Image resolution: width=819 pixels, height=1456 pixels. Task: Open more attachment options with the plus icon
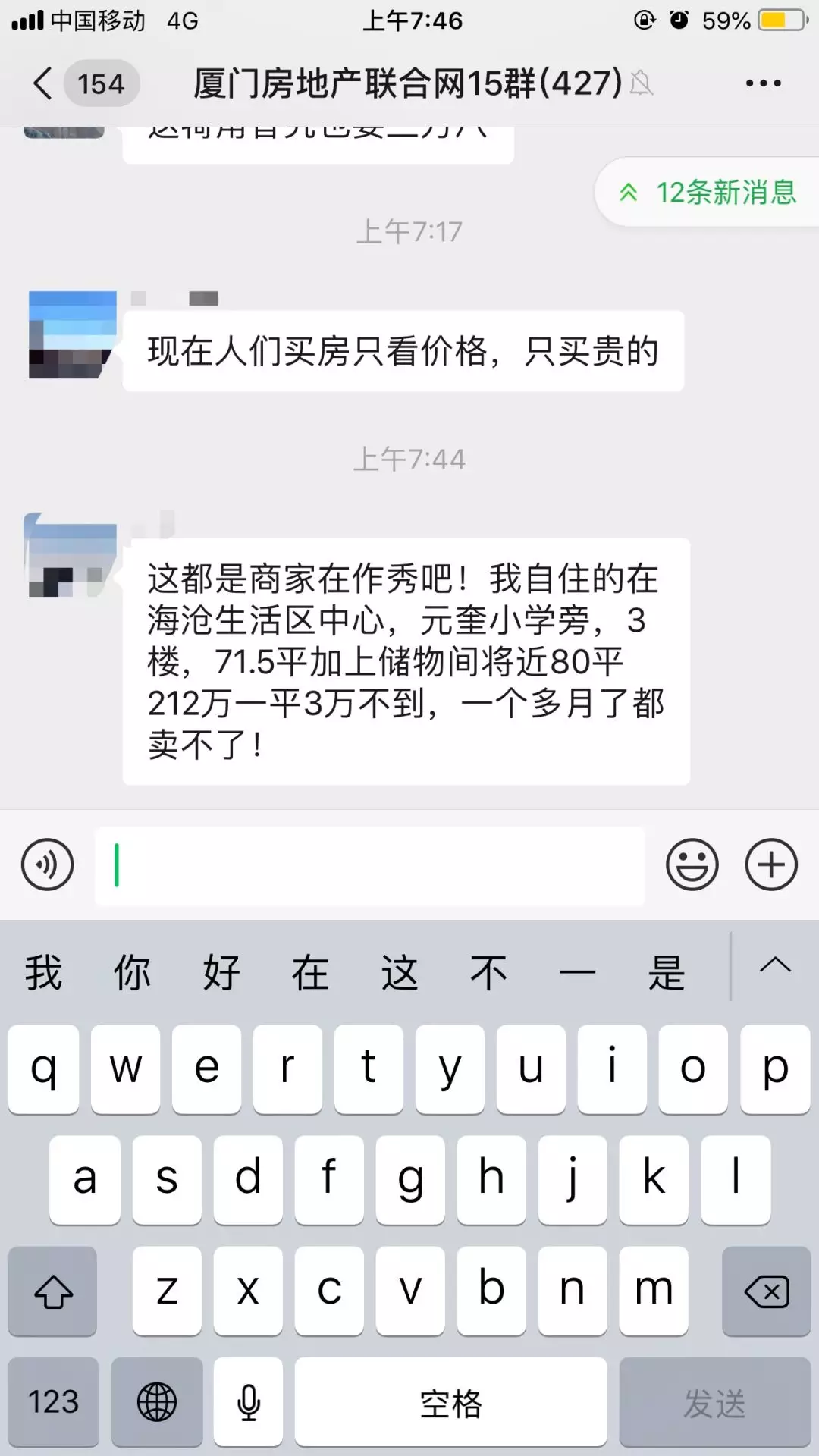771,863
